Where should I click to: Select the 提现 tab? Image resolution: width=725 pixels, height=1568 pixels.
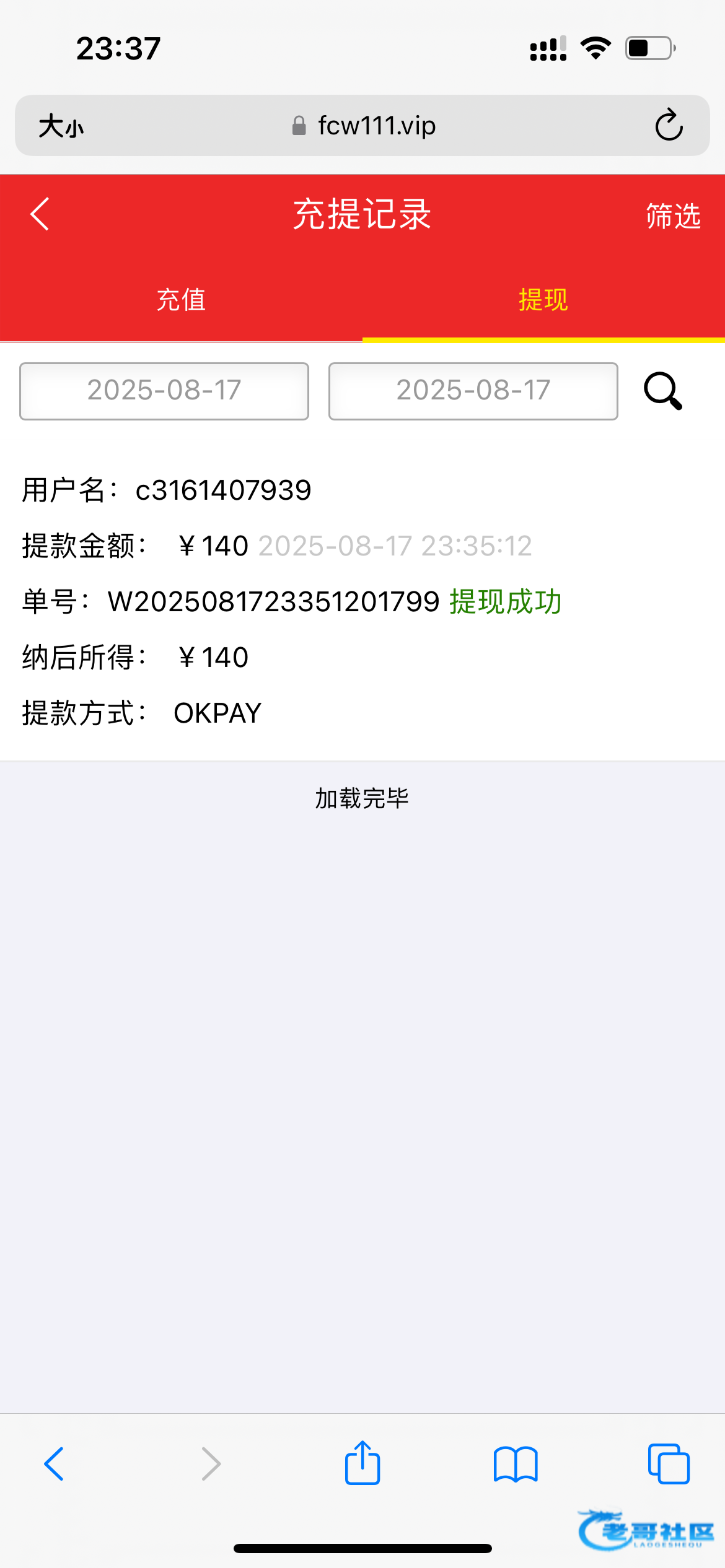pos(543,300)
